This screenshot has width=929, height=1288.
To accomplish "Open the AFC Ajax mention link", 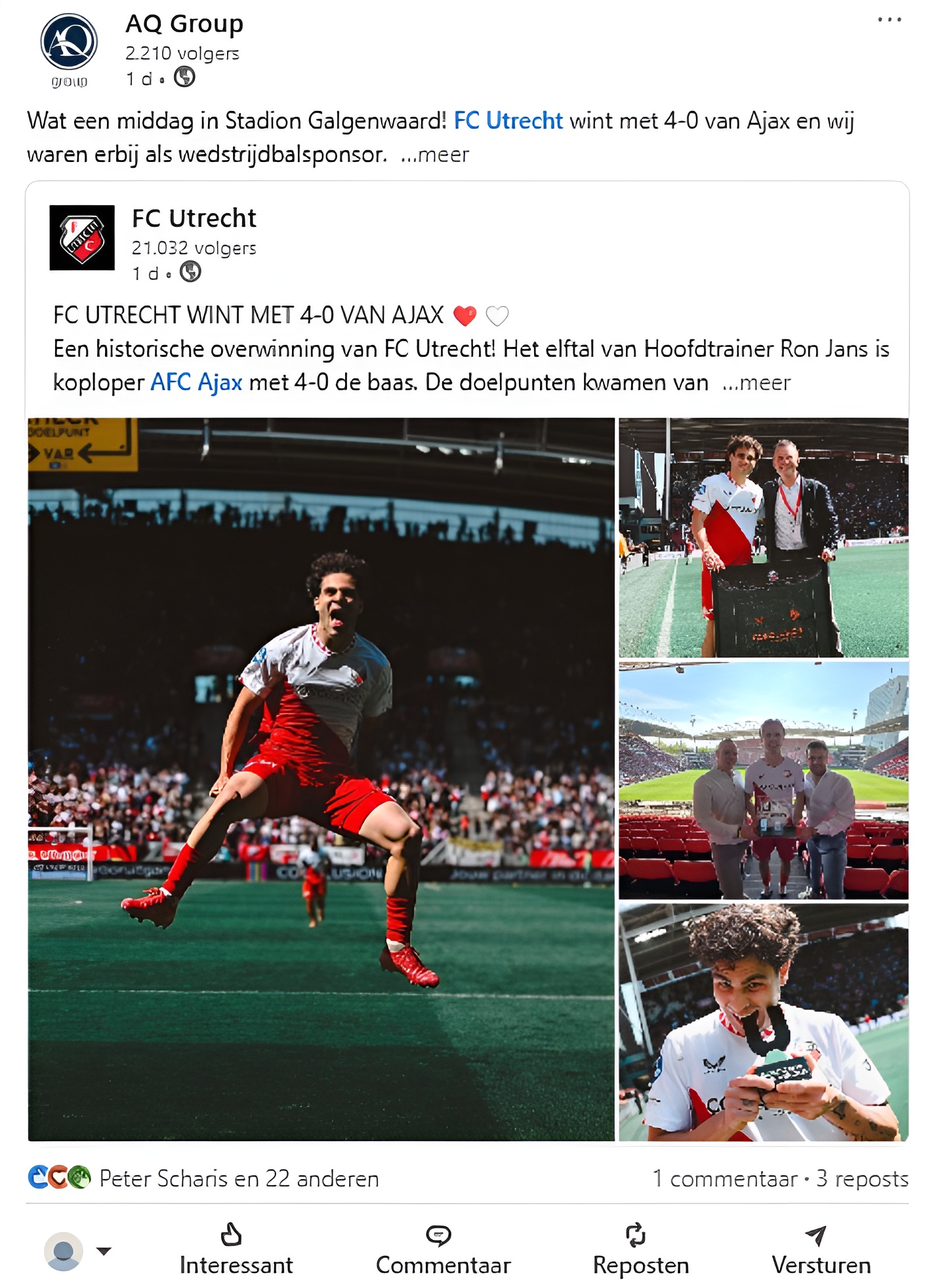I will [x=196, y=382].
